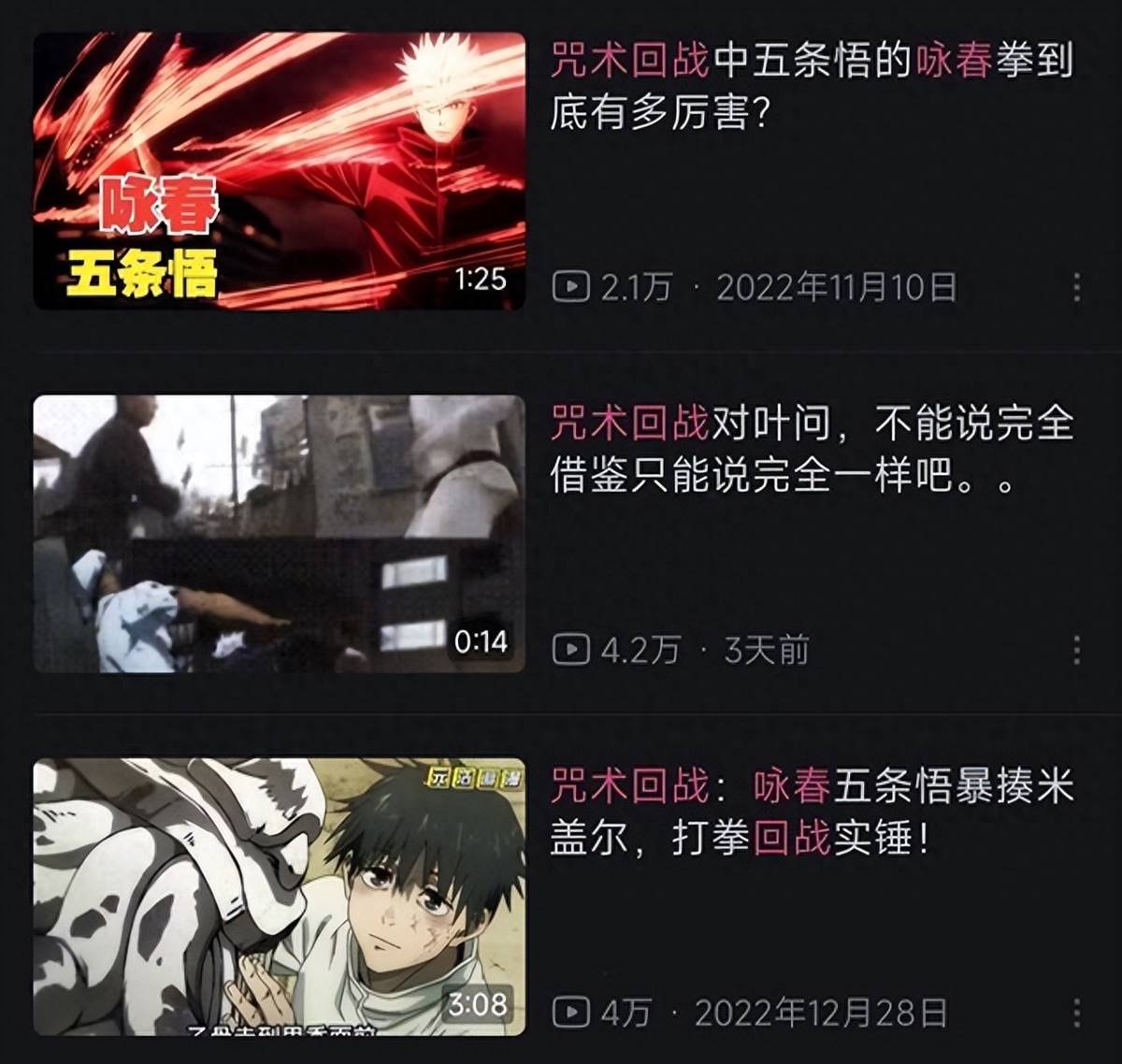Screen dimensions: 1122x1064
Task: Open the title 咒术回战中五条悟的咏春拳到底有多厉害
Action: tap(810, 87)
